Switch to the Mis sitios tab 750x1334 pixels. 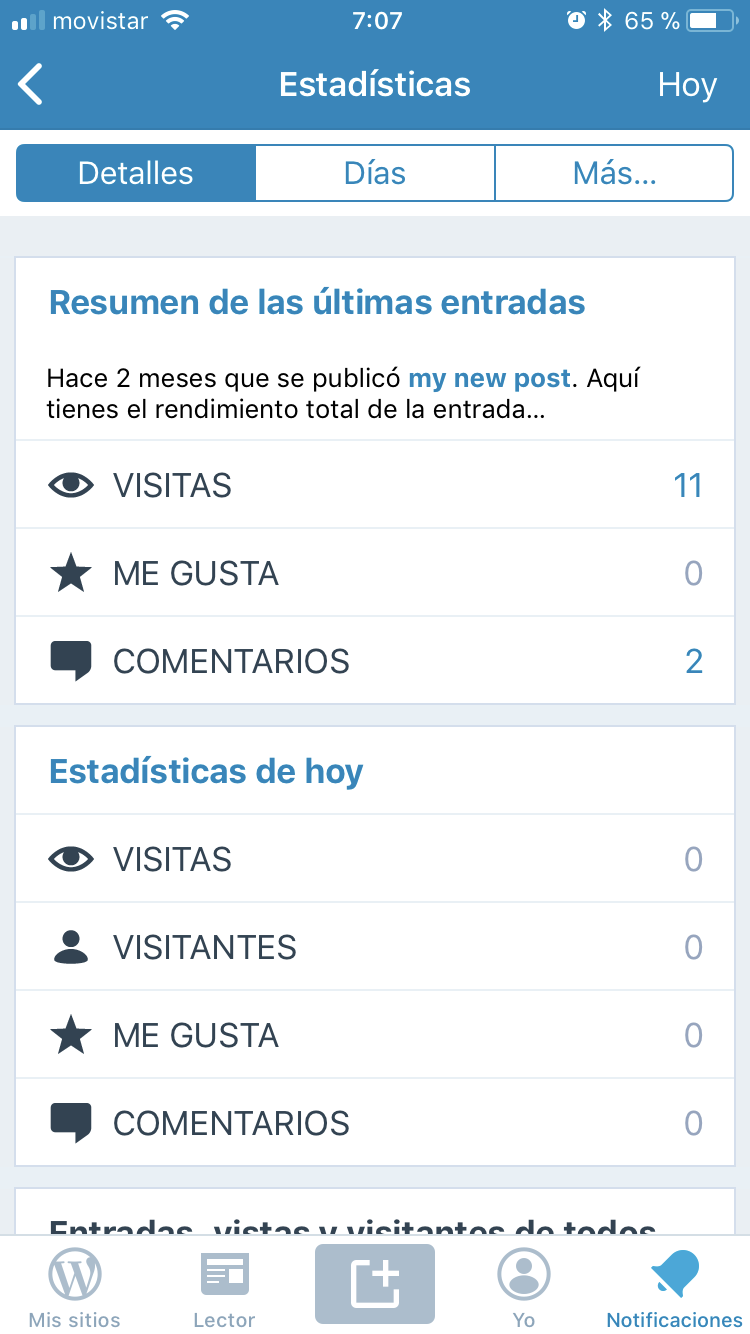(x=75, y=1287)
